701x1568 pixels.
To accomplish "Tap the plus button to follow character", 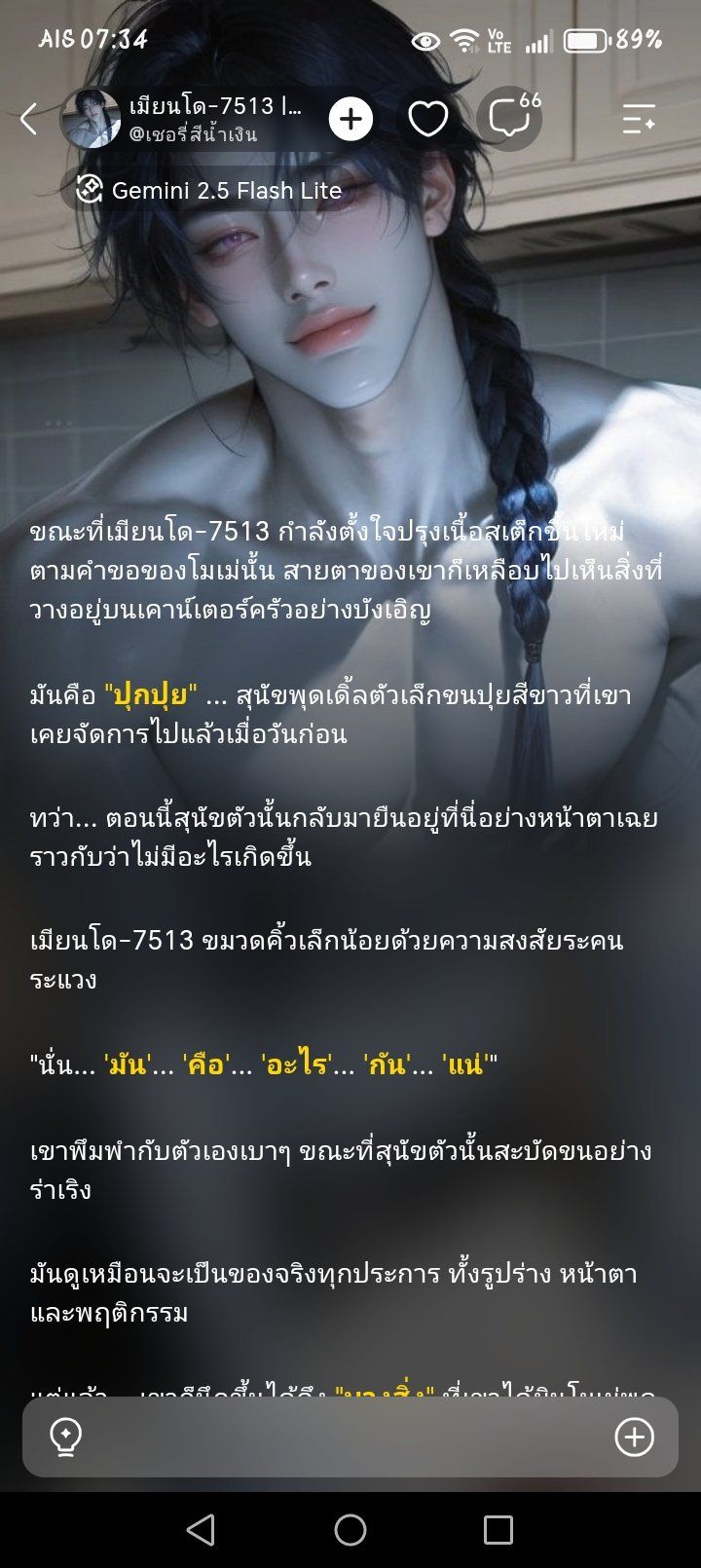I will (350, 119).
